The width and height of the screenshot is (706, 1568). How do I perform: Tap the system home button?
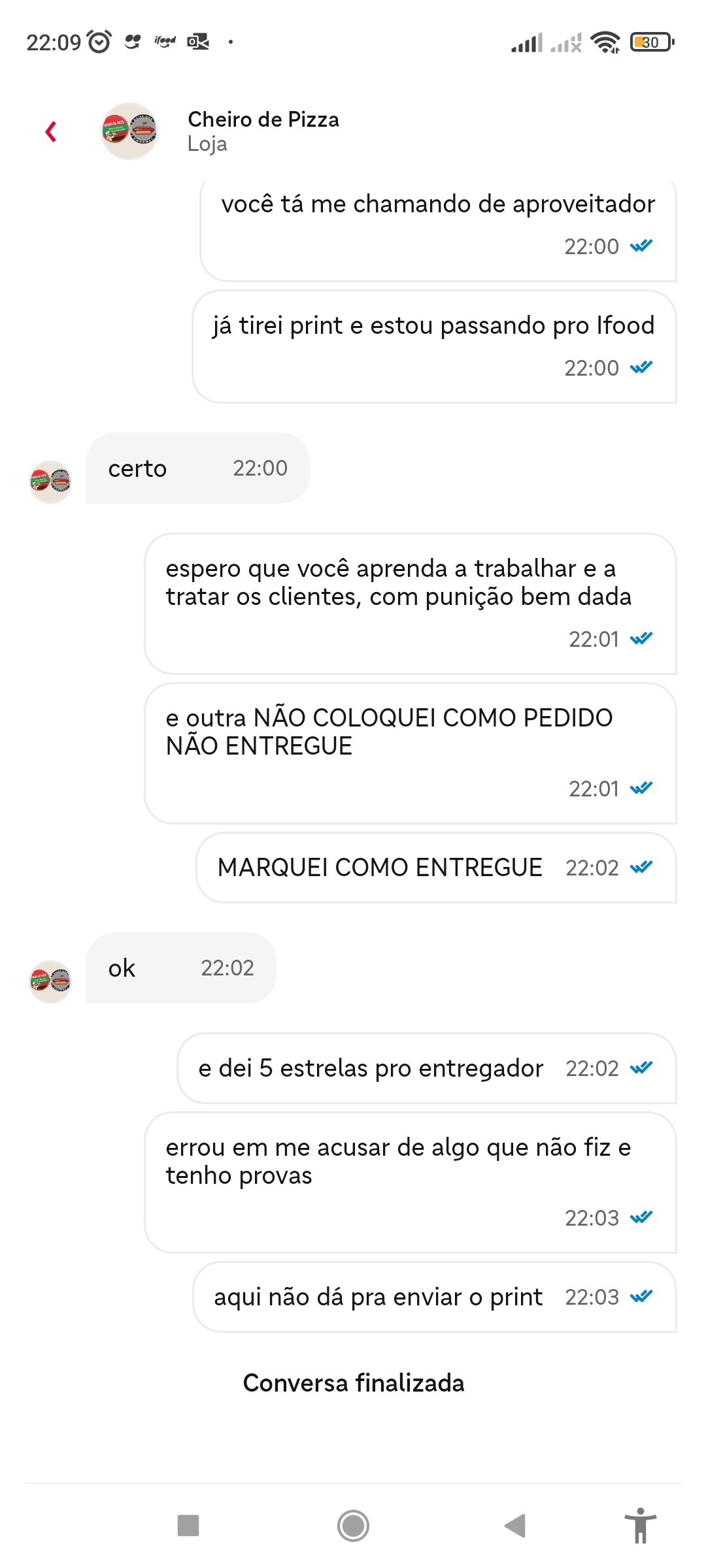(x=353, y=1526)
